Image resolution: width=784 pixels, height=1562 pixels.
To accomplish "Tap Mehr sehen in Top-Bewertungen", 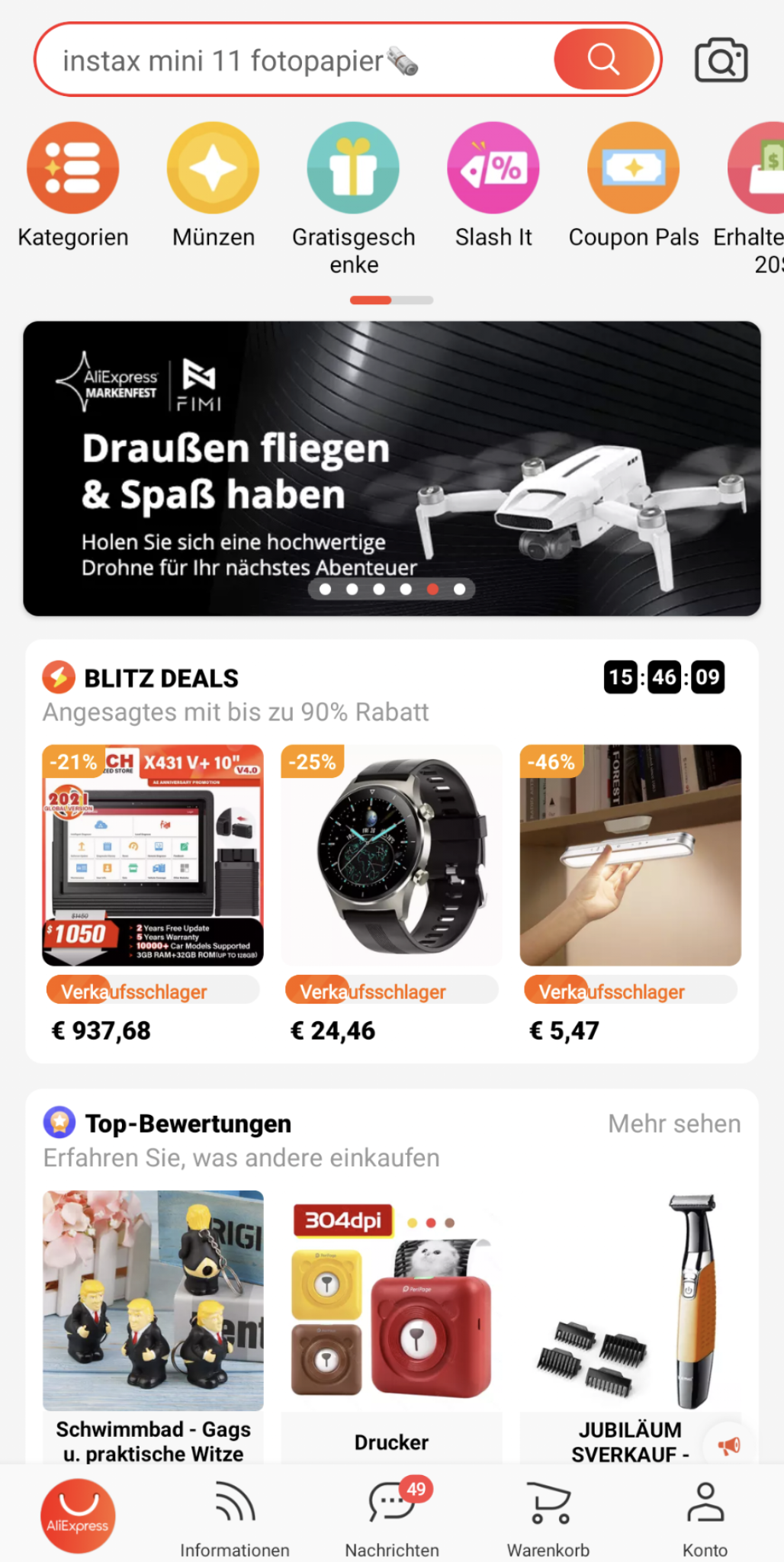I will tap(674, 1123).
